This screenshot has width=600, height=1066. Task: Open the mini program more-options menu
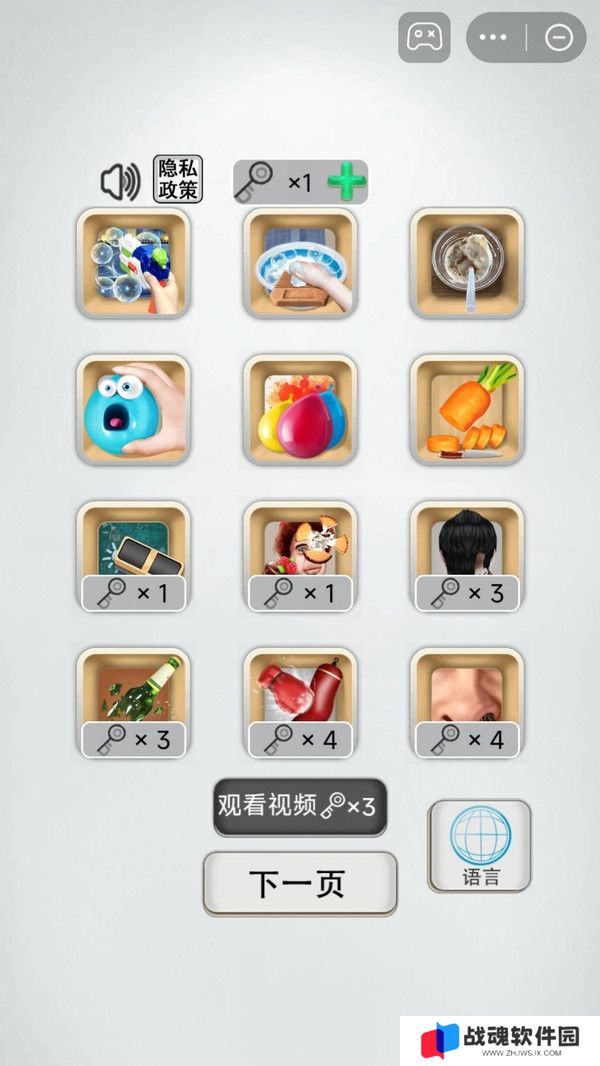click(494, 37)
